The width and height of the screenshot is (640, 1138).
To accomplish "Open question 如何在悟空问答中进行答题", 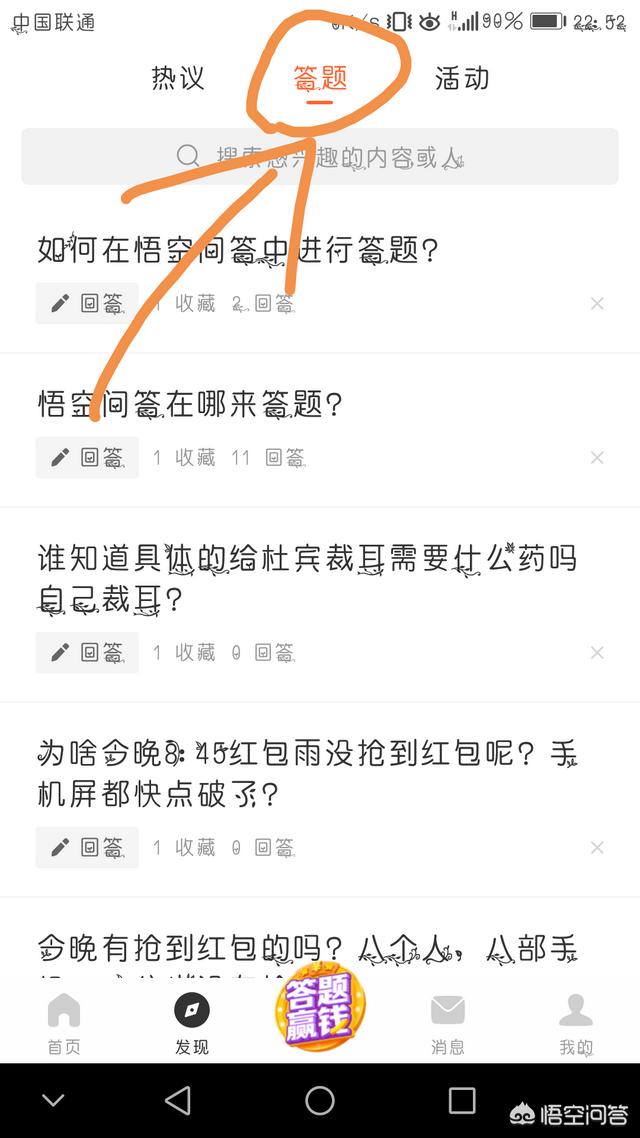I will (x=238, y=249).
